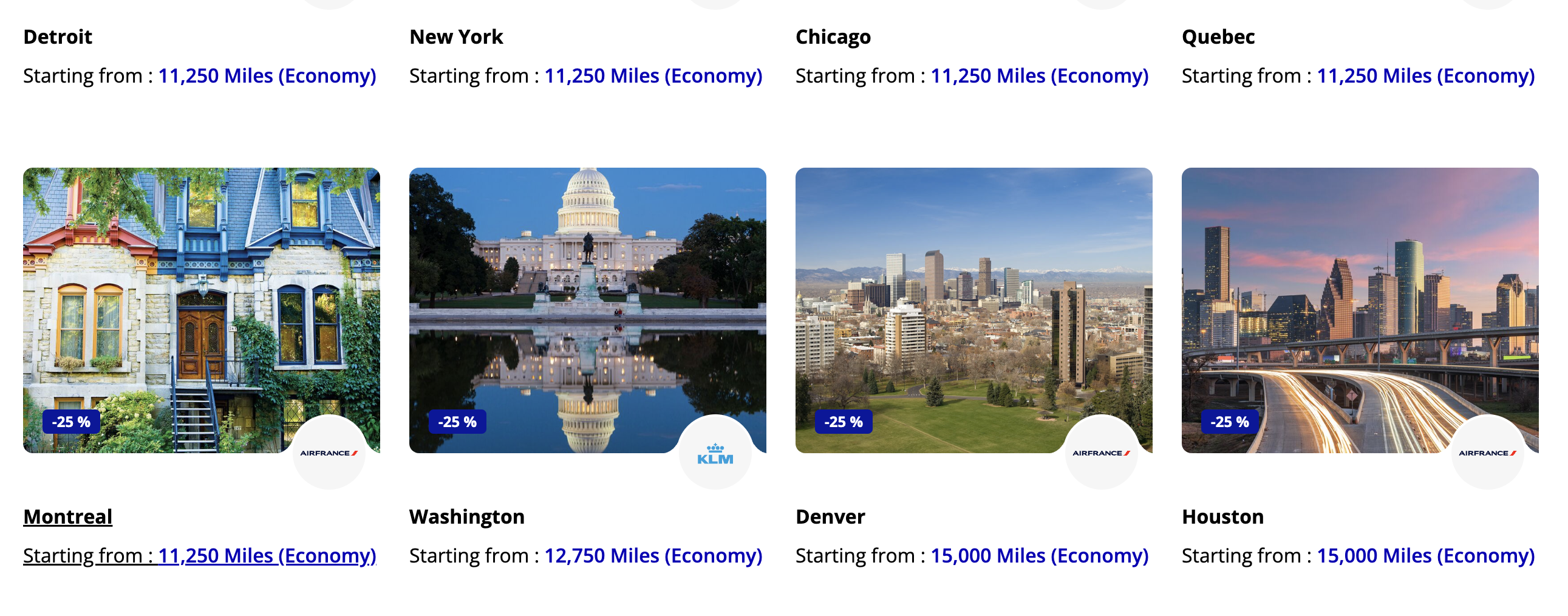
Task: Open the Washington Capitol photo card
Action: 587,309
